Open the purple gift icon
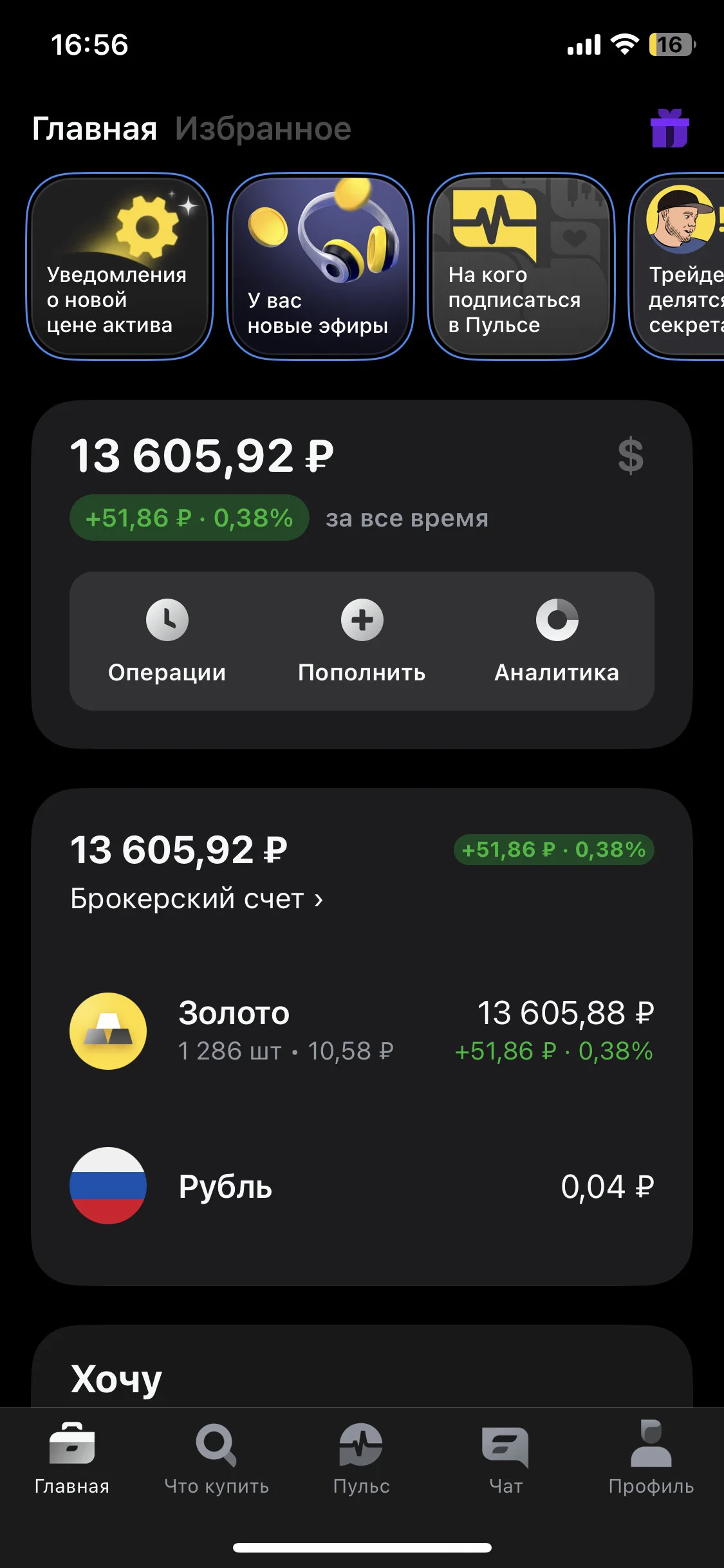The image size is (724, 1568). tap(670, 128)
